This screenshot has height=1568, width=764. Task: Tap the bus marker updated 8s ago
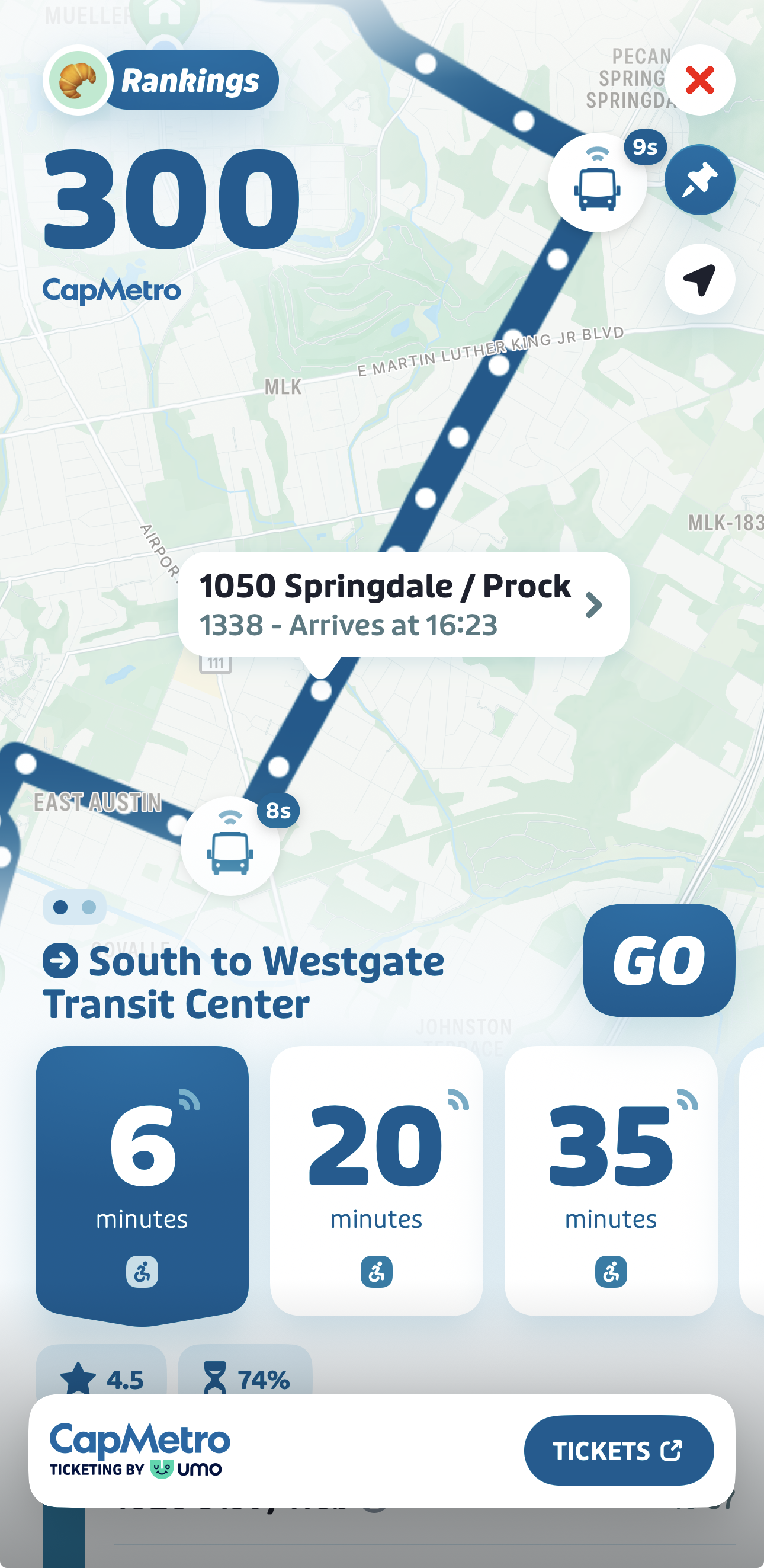(x=230, y=846)
